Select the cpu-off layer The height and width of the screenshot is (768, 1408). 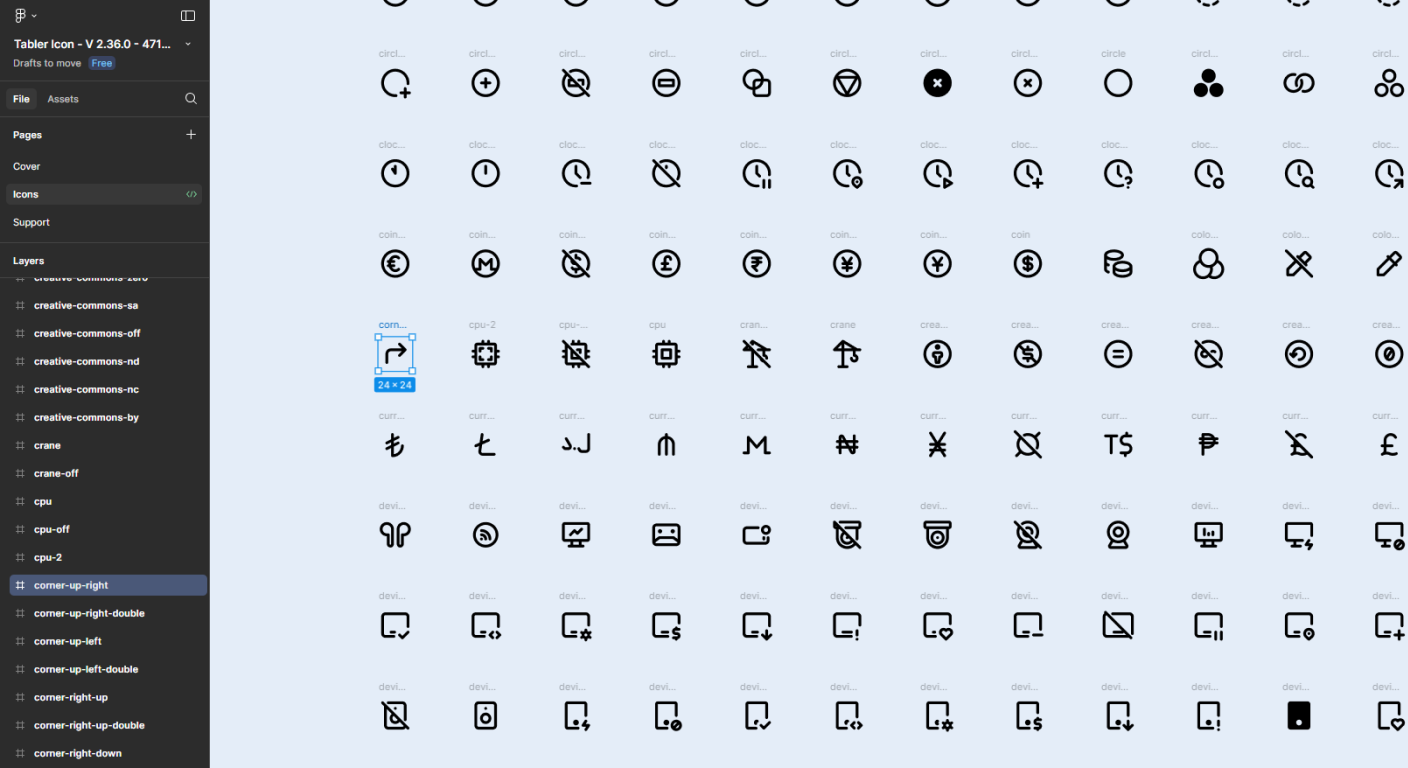pyautogui.click(x=52, y=530)
